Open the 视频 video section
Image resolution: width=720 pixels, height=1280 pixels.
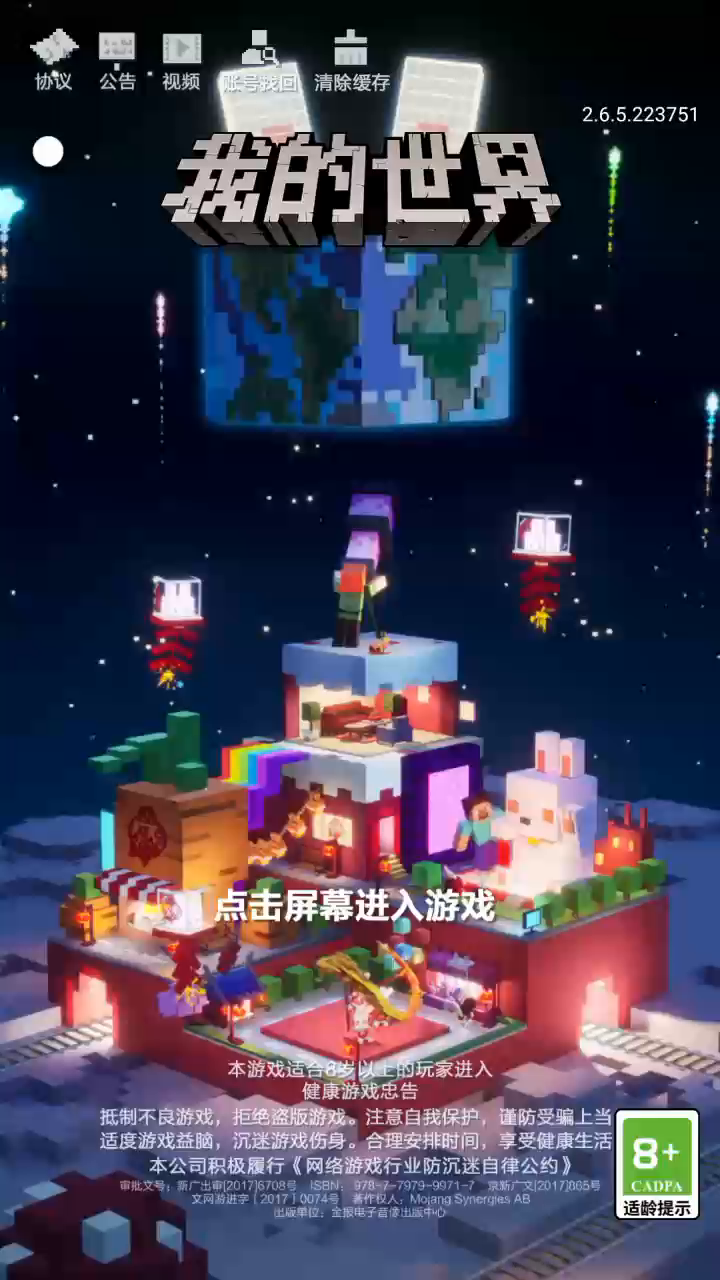point(181,60)
